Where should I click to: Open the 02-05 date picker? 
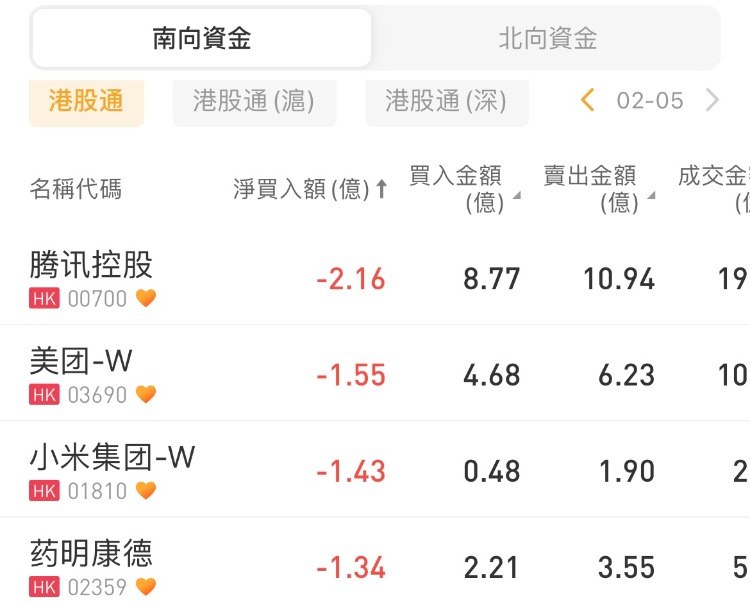pos(650,100)
